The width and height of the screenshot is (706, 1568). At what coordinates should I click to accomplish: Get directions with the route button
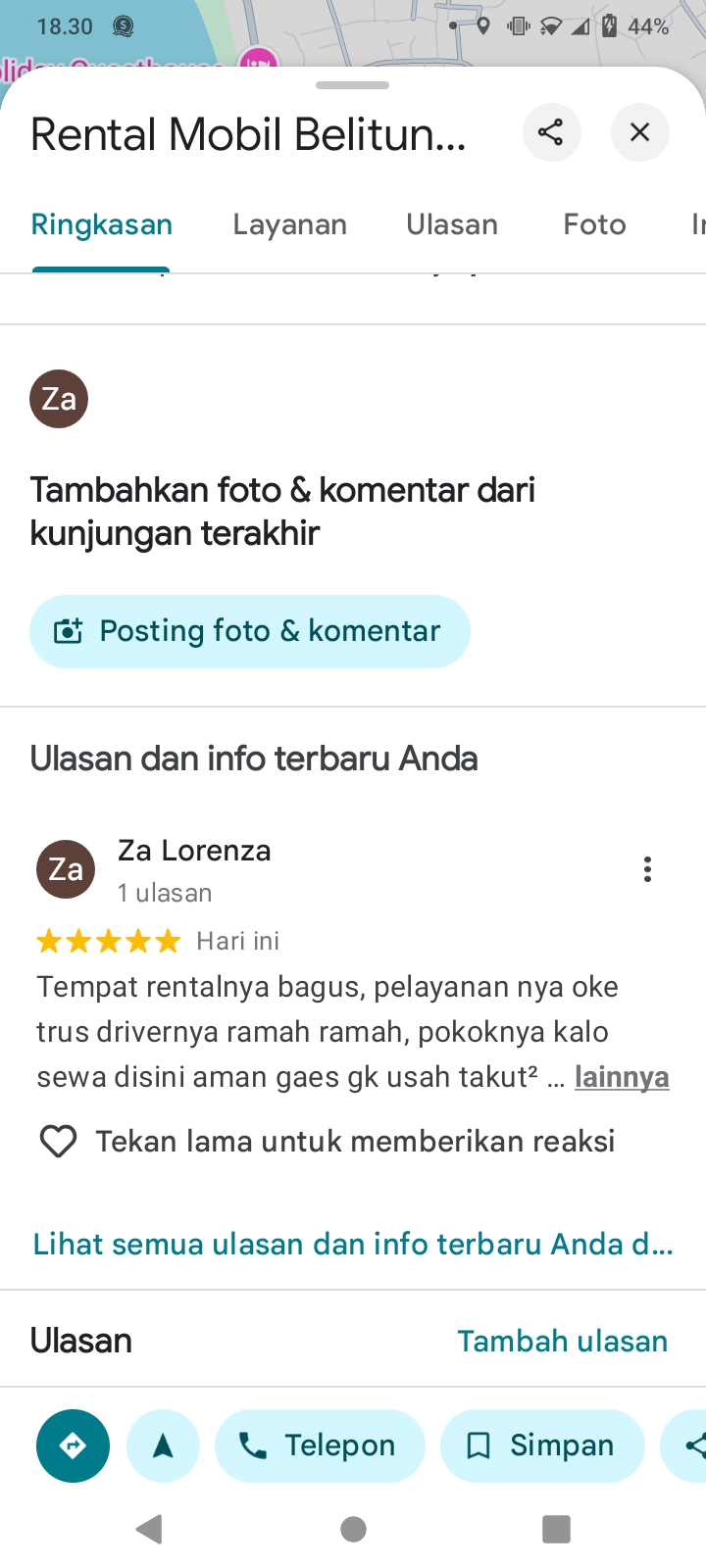pyautogui.click(x=73, y=1445)
